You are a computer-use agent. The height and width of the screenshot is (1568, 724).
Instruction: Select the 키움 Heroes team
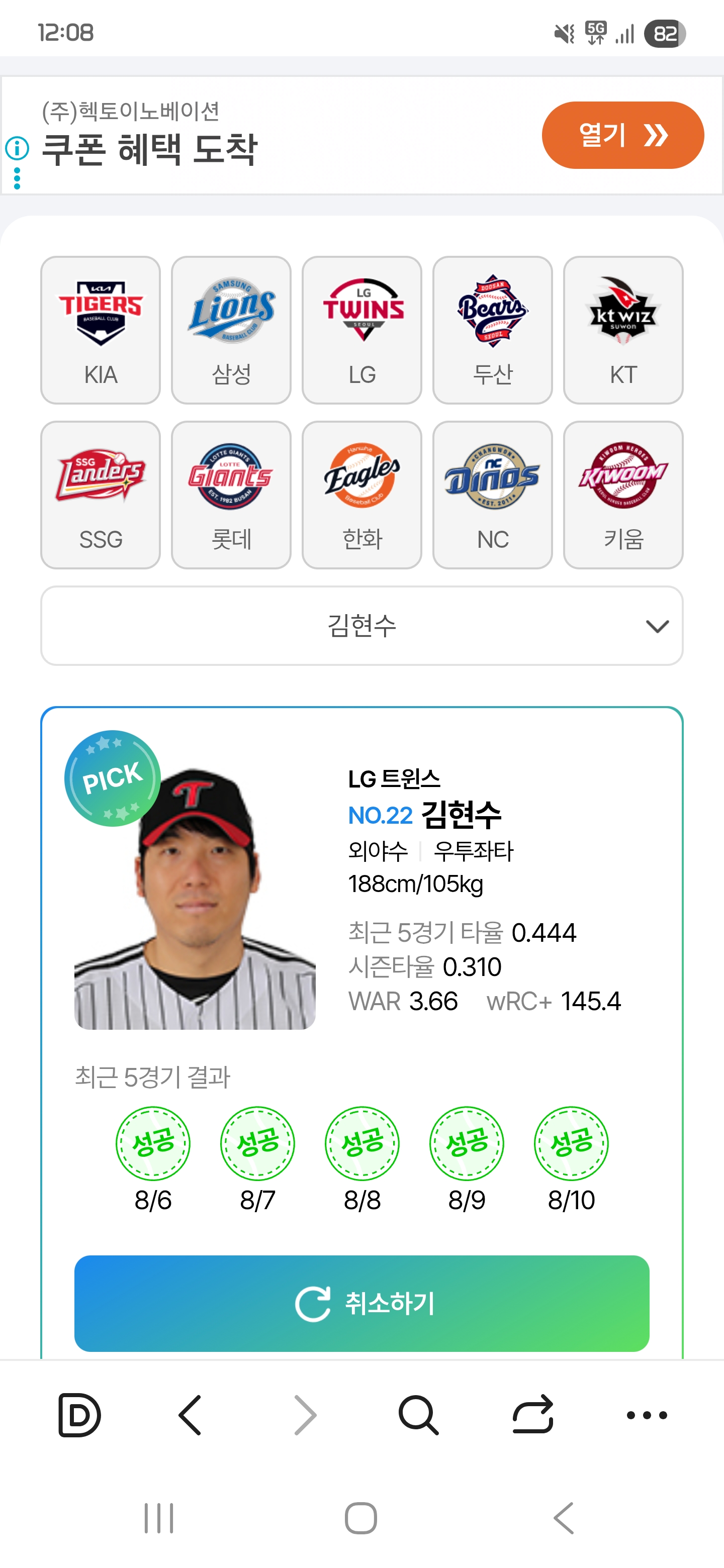tap(623, 495)
